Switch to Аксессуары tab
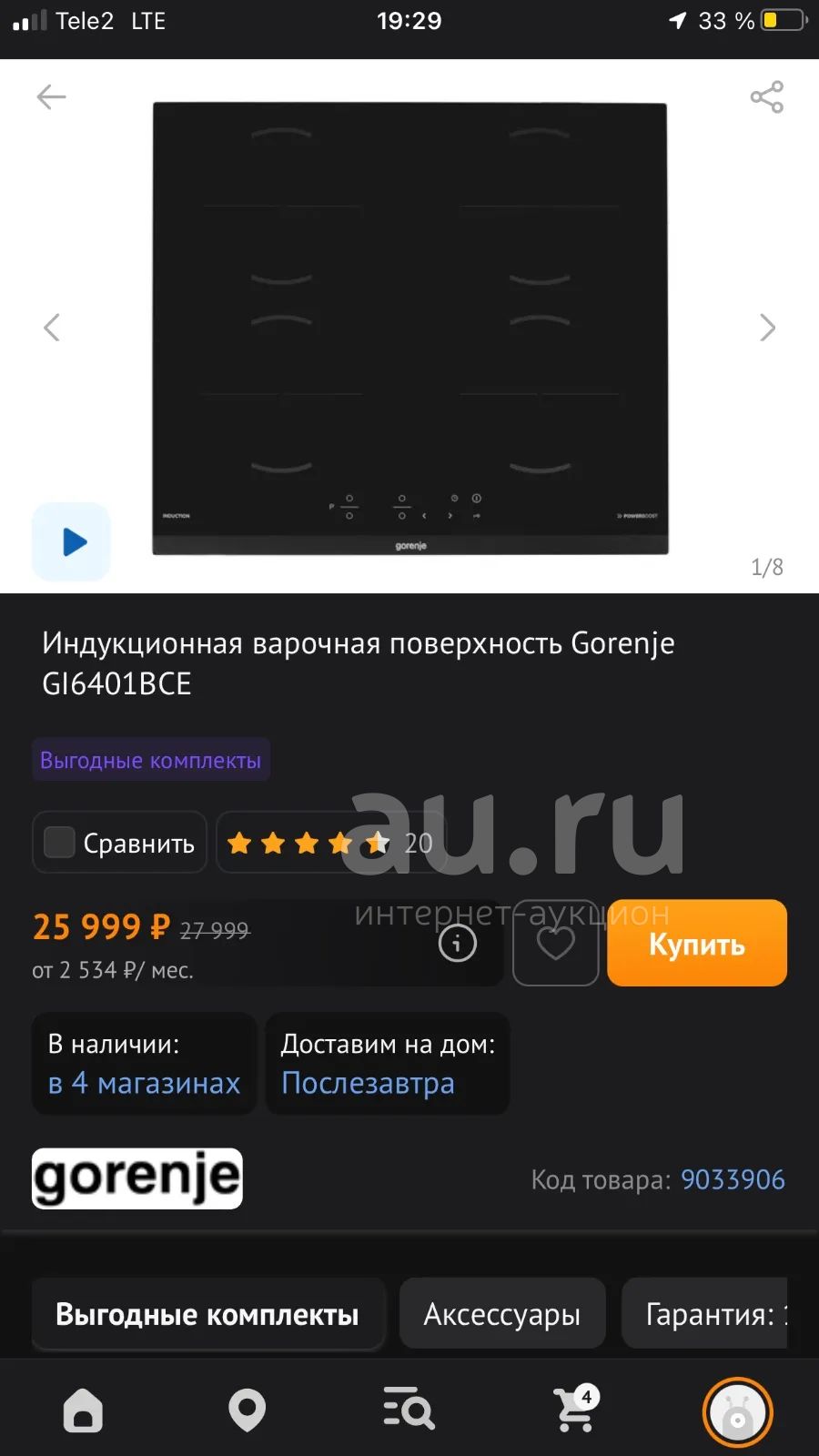Screen dimensions: 819x1456 (x=502, y=1313)
